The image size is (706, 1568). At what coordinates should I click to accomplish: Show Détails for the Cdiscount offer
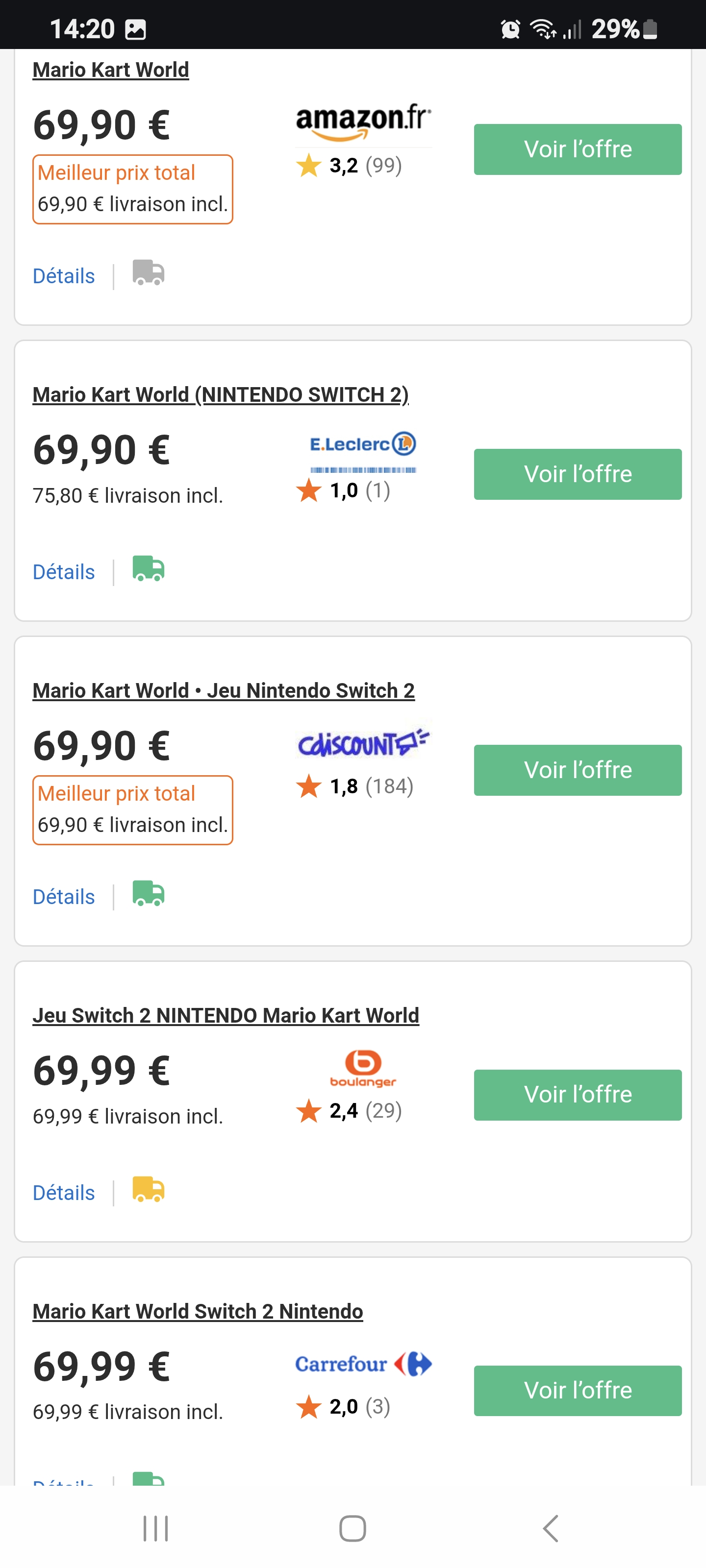pyautogui.click(x=64, y=897)
